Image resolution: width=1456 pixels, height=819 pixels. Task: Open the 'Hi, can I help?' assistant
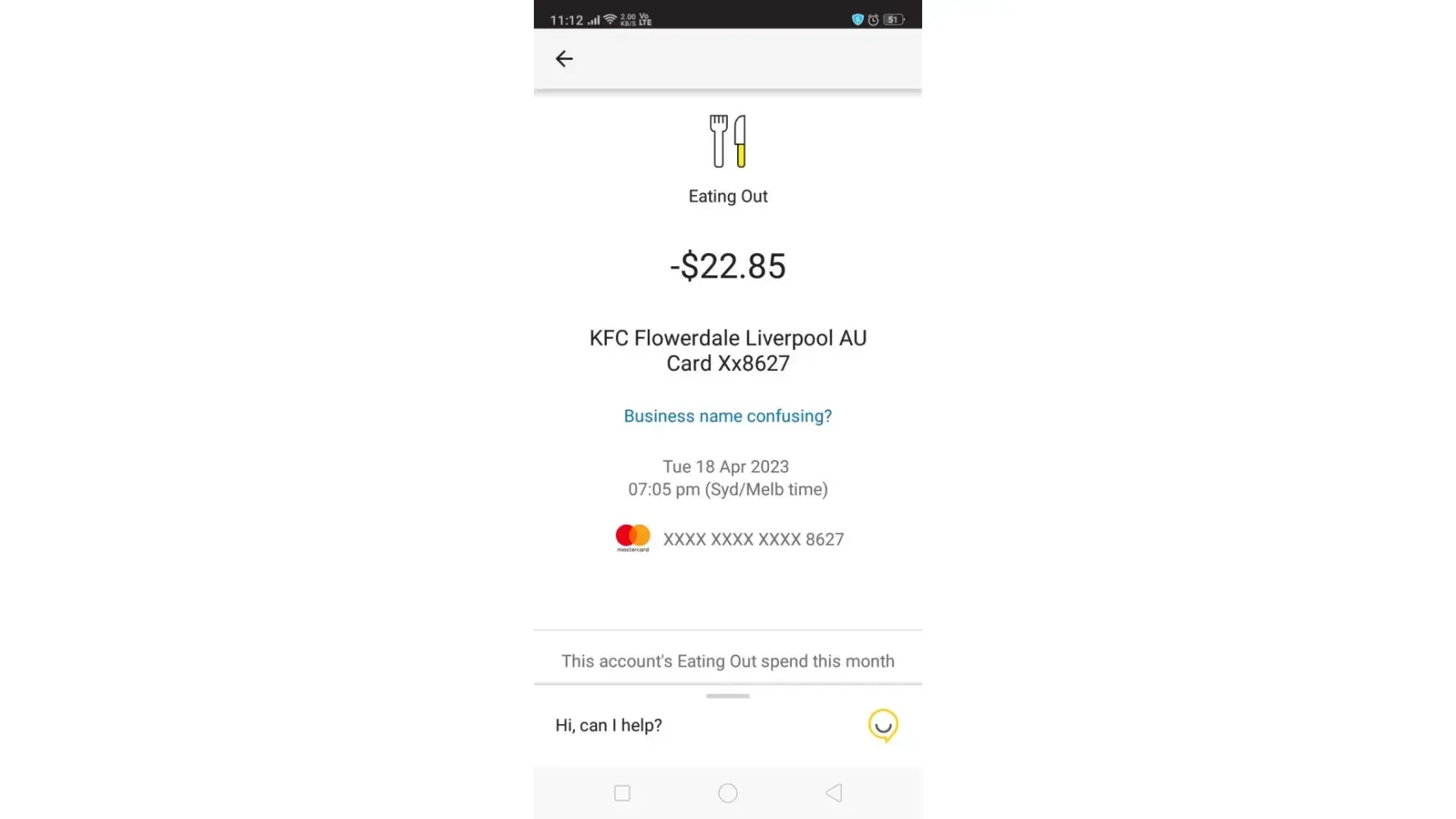pos(608,725)
